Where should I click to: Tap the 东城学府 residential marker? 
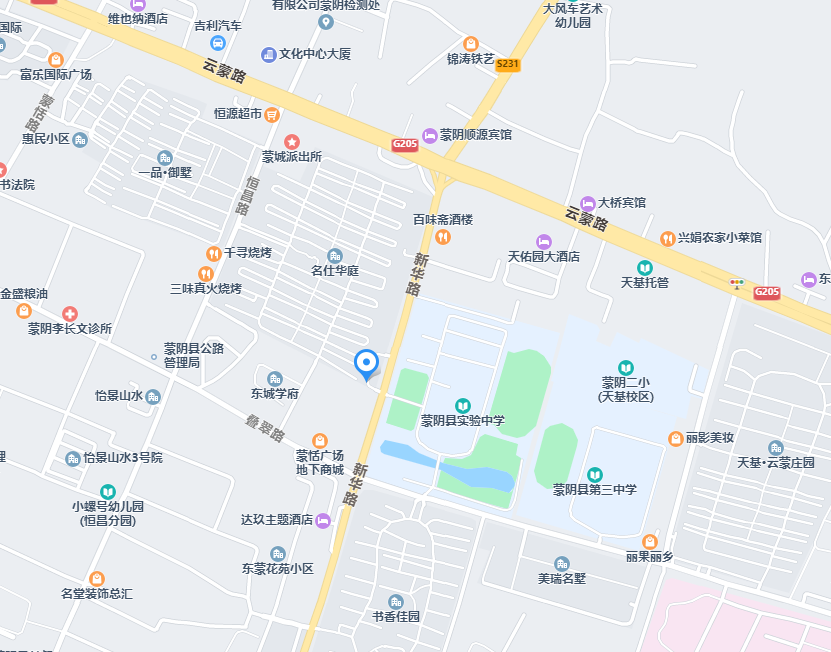click(275, 378)
